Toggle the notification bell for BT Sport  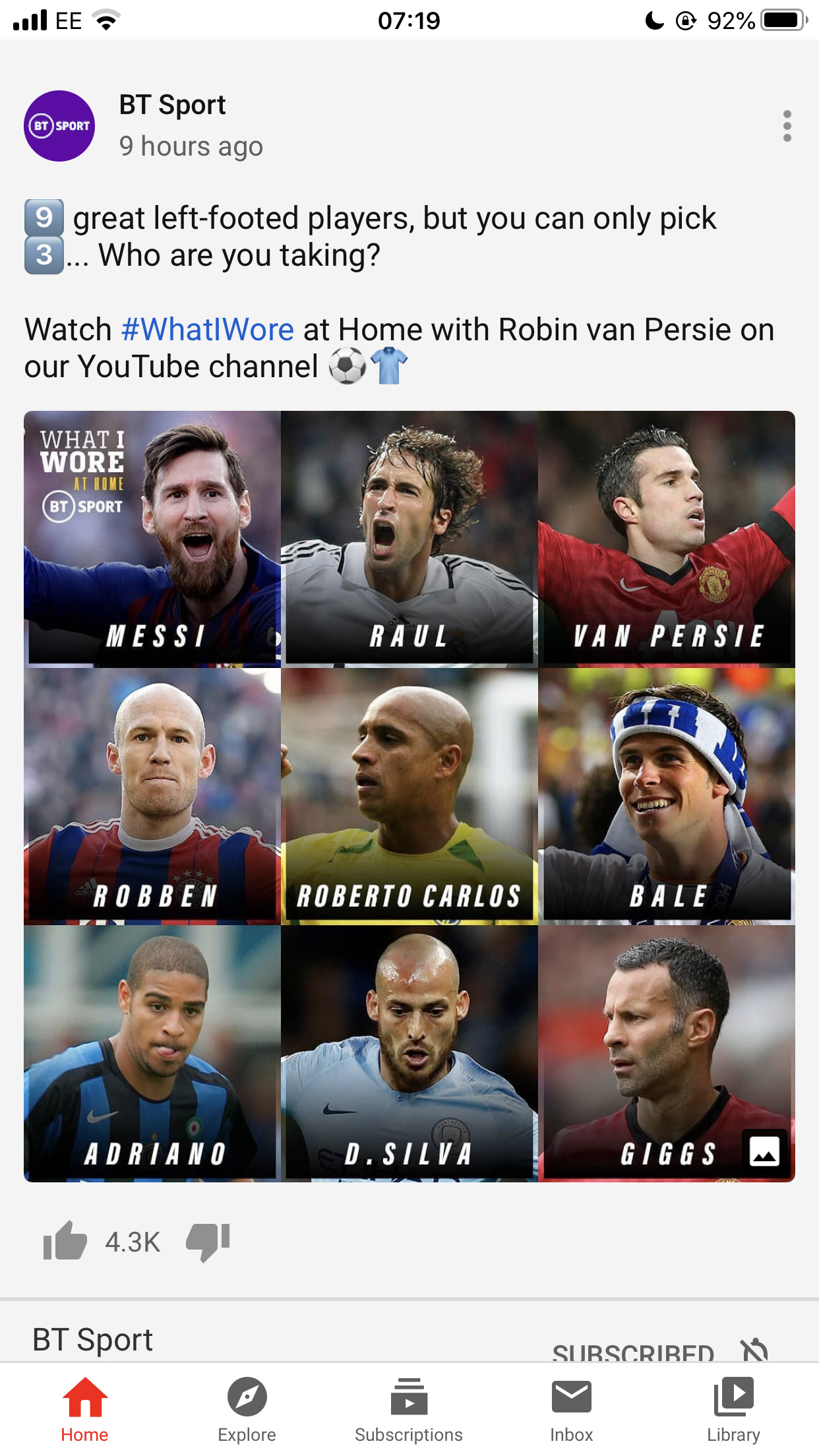click(x=755, y=1350)
